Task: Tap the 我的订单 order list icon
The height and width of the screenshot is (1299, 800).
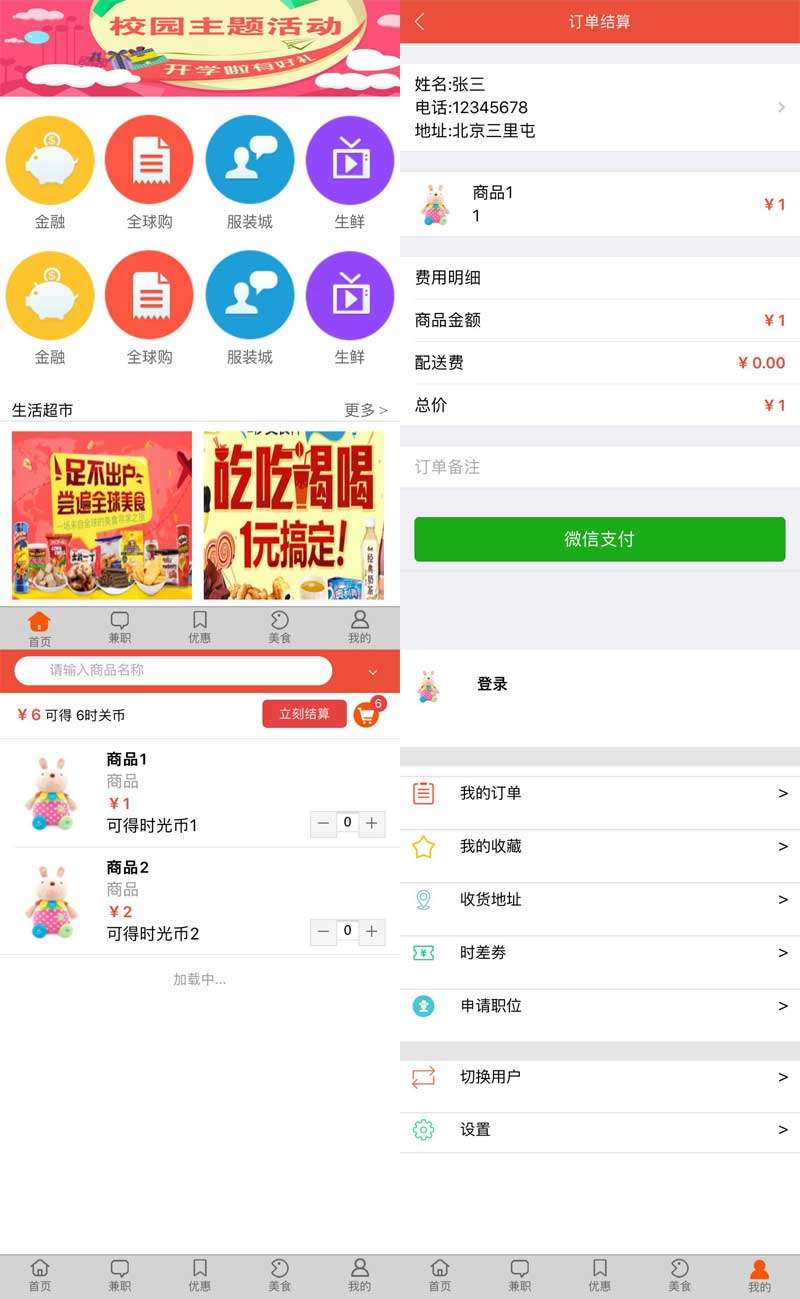Action: (423, 791)
